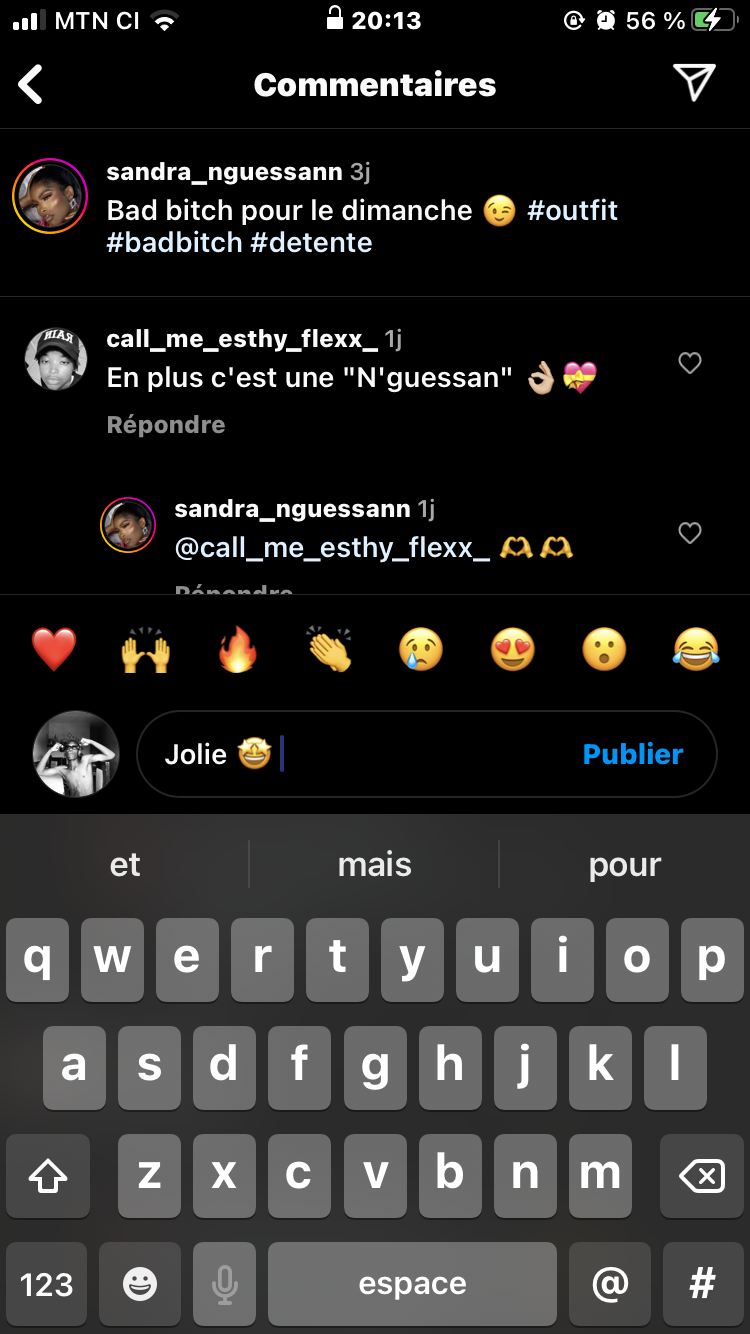Pick the 'mais' keyboard suggestion
Viewport: 750px width, 1334px height.
pos(374,865)
